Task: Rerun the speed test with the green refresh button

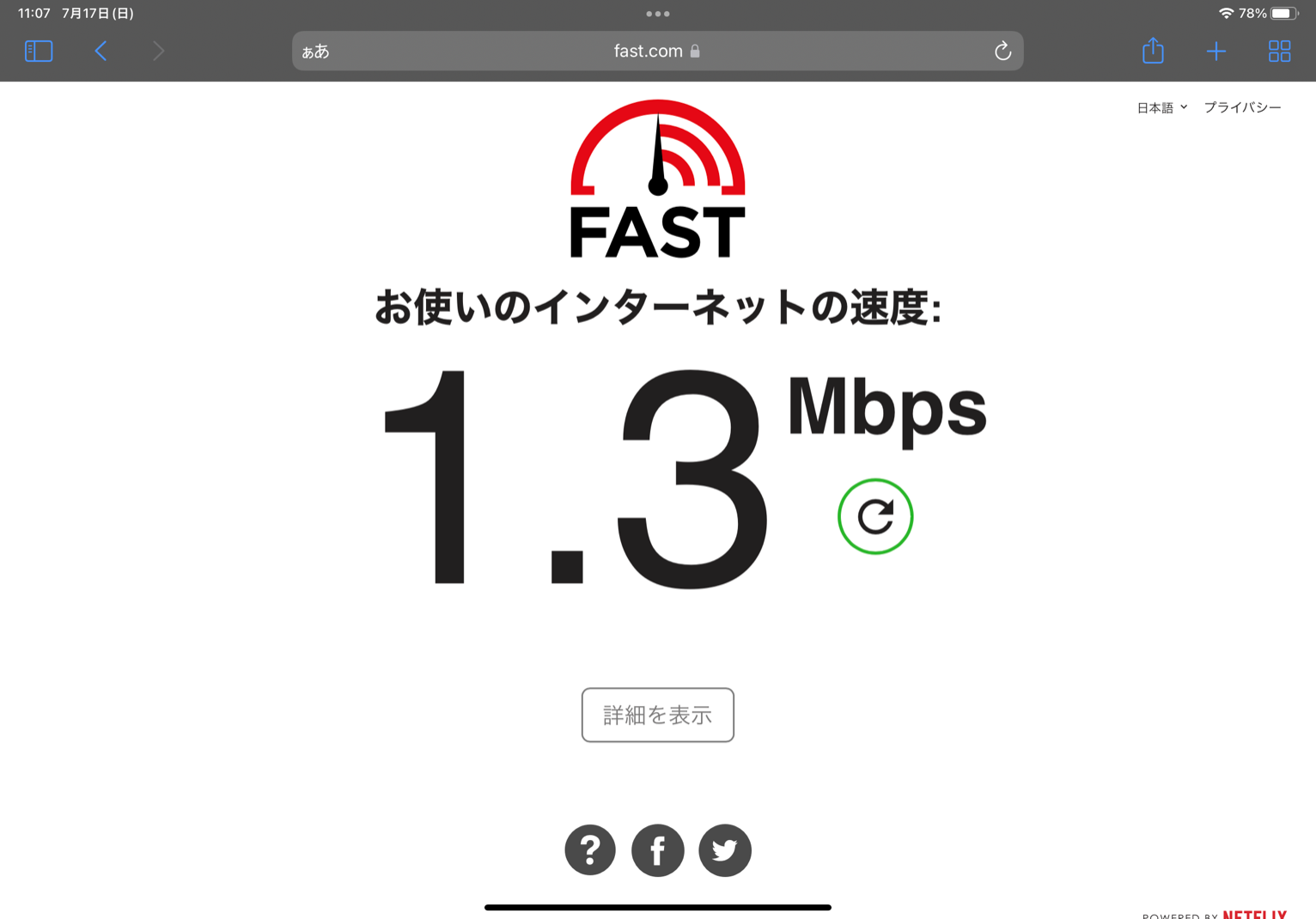Action: point(874,516)
